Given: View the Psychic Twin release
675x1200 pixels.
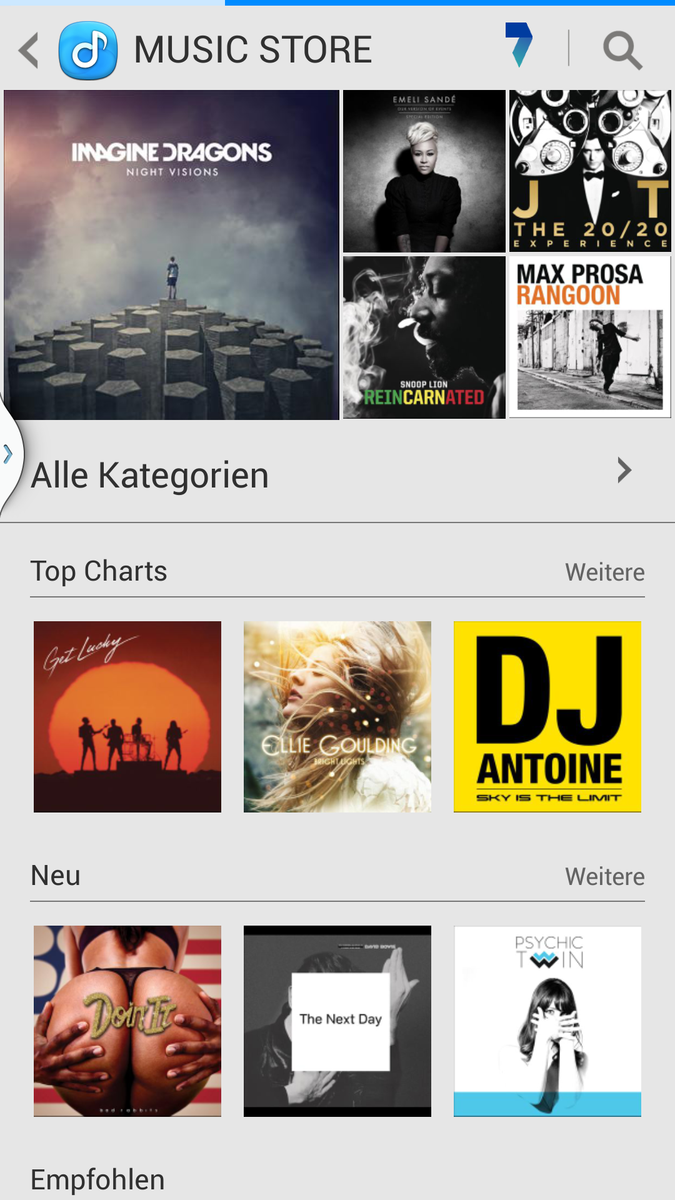Looking at the screenshot, I should click(547, 1020).
